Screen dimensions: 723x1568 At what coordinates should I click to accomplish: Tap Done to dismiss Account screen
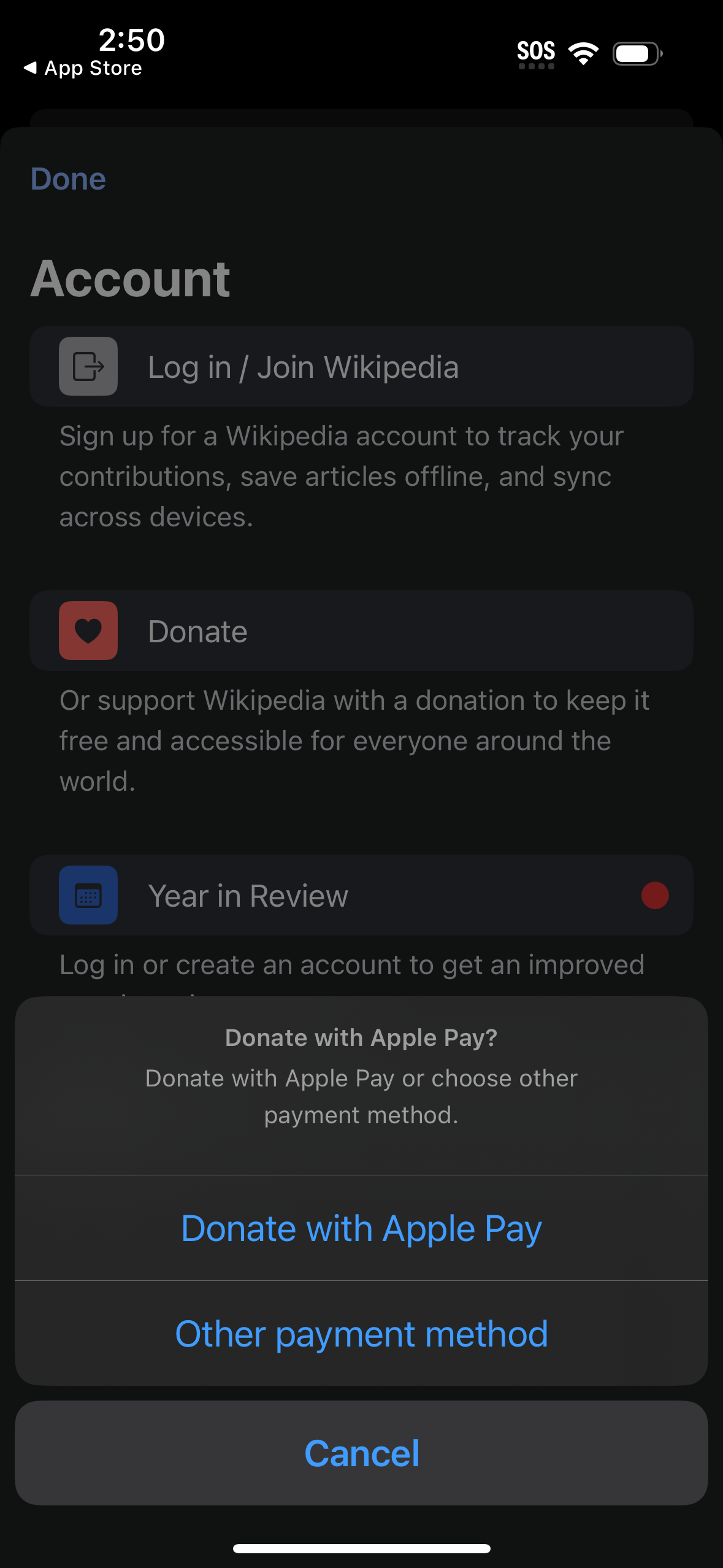pos(68,179)
